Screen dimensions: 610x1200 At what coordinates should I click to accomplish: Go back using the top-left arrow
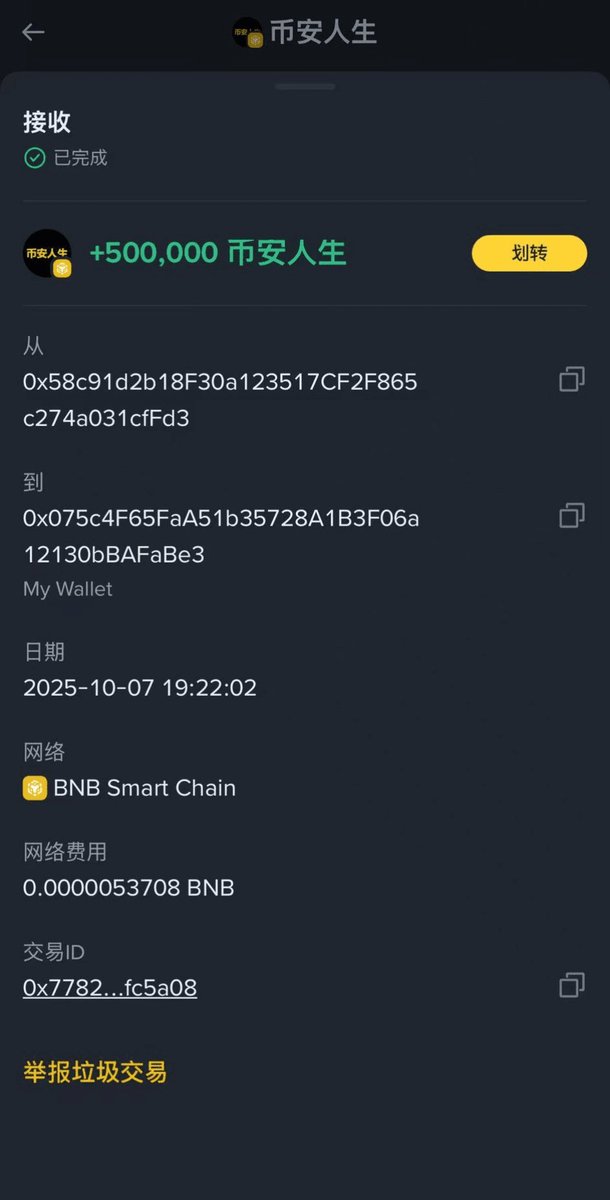pos(34,32)
